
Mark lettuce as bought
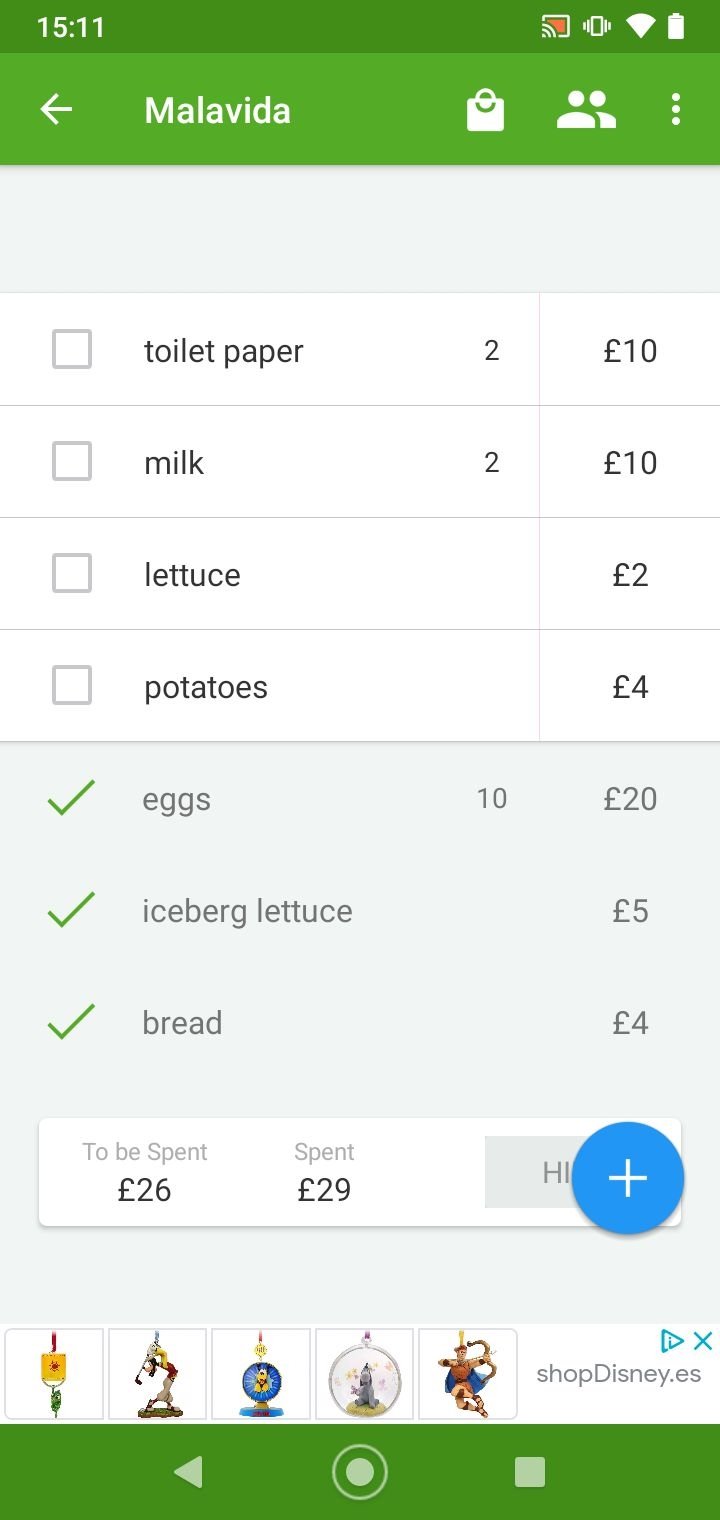(72, 574)
